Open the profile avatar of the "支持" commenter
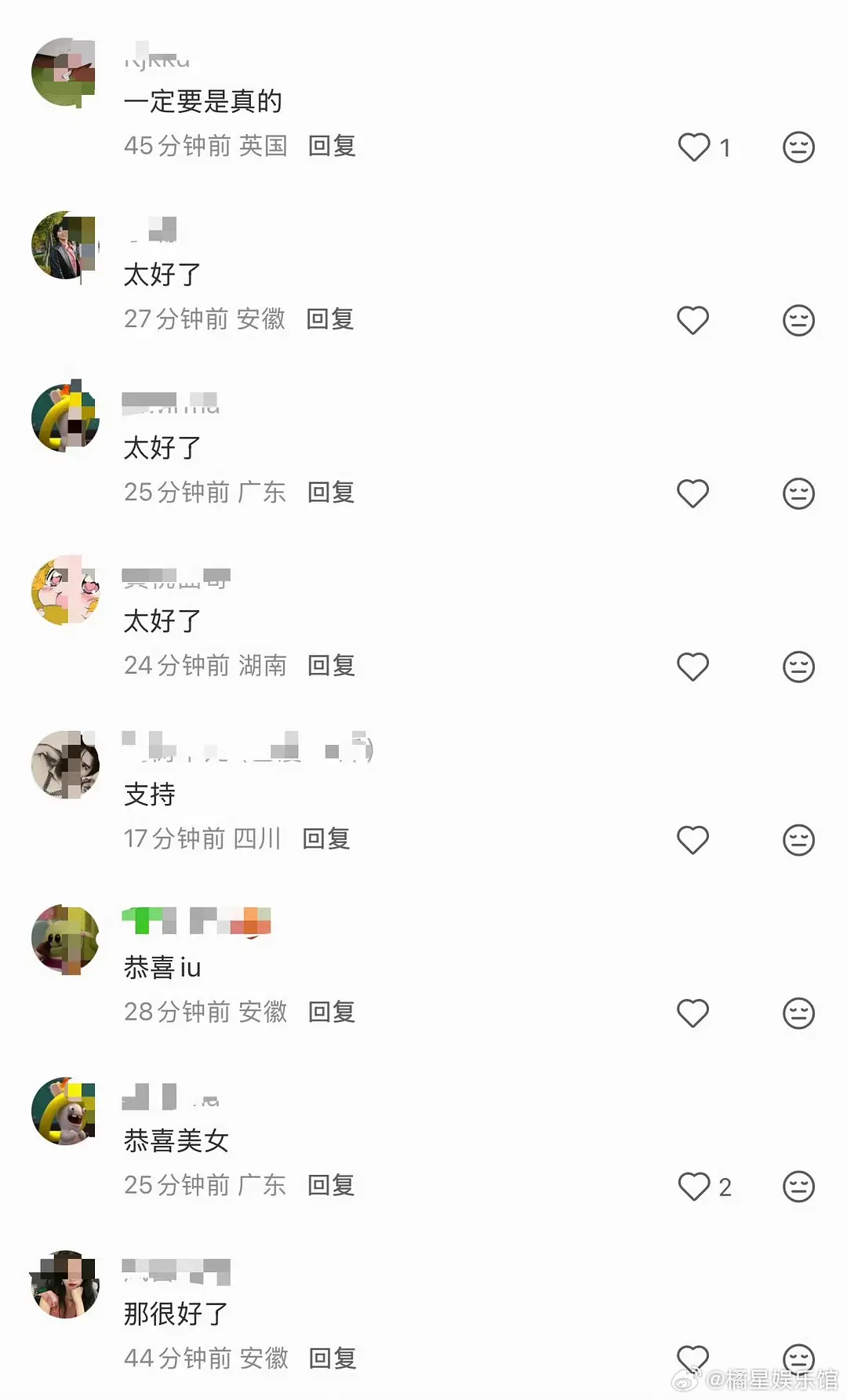 tap(65, 766)
